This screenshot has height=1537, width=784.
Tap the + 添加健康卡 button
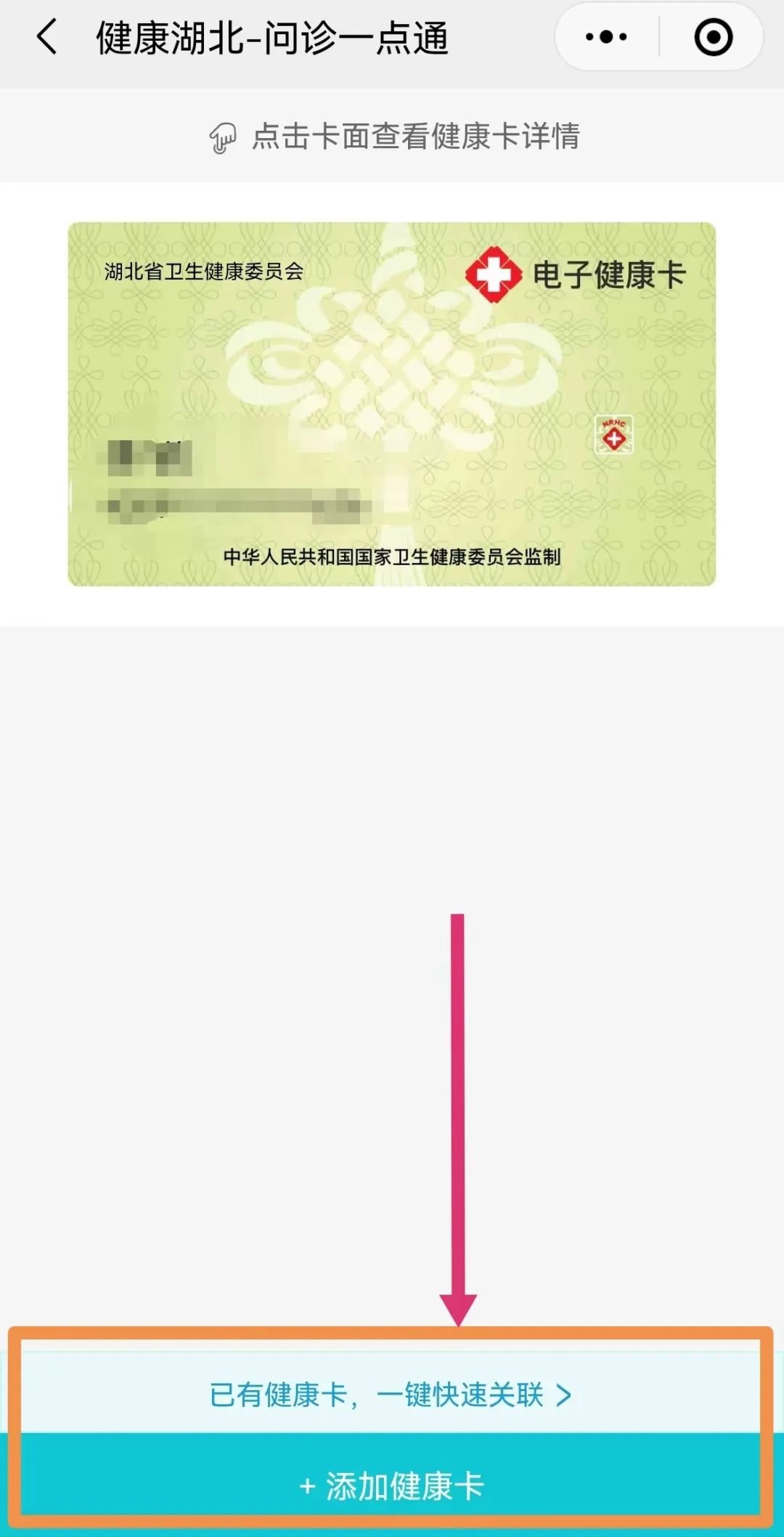click(391, 1485)
